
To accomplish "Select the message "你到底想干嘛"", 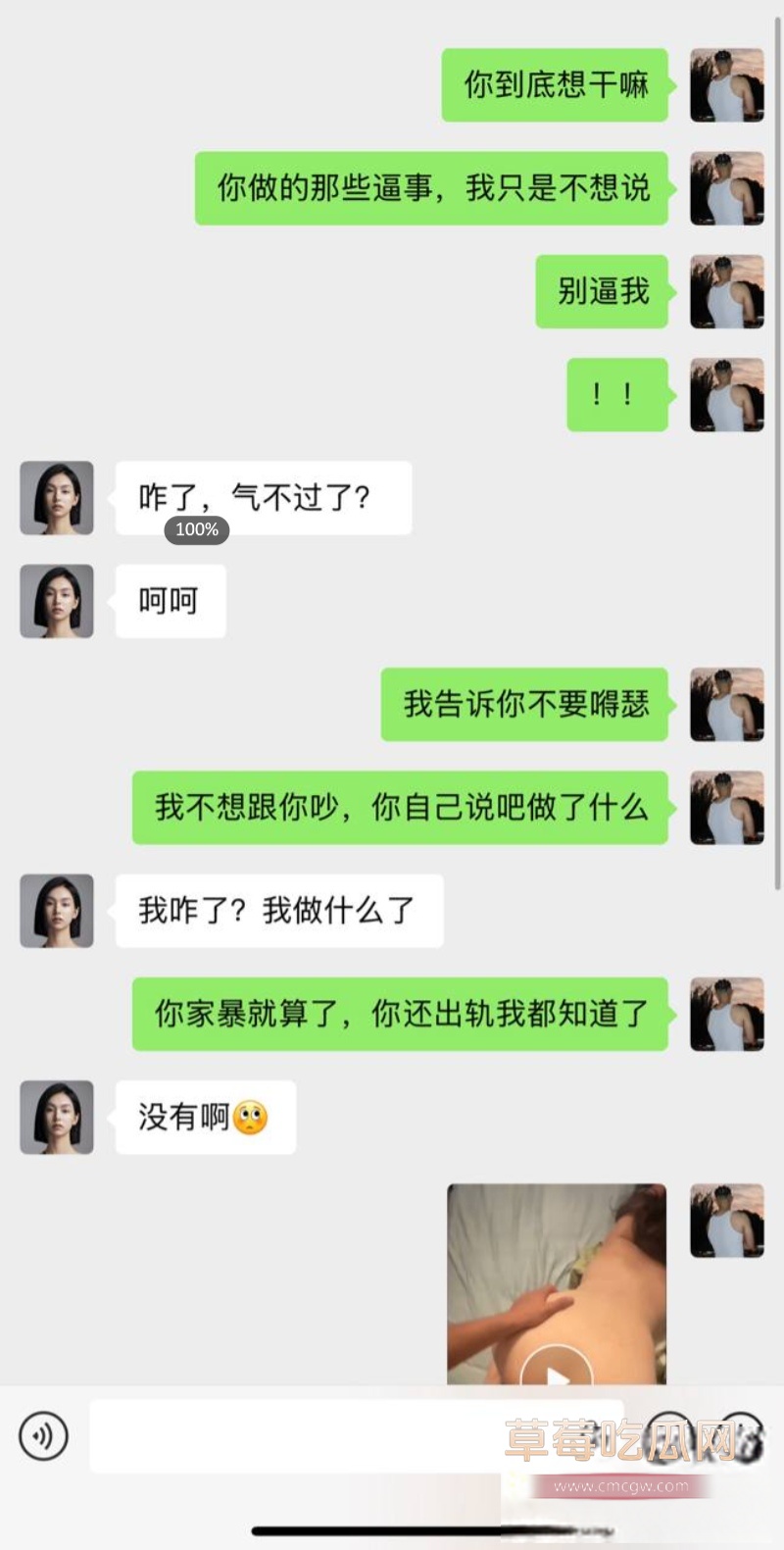I will [556, 86].
